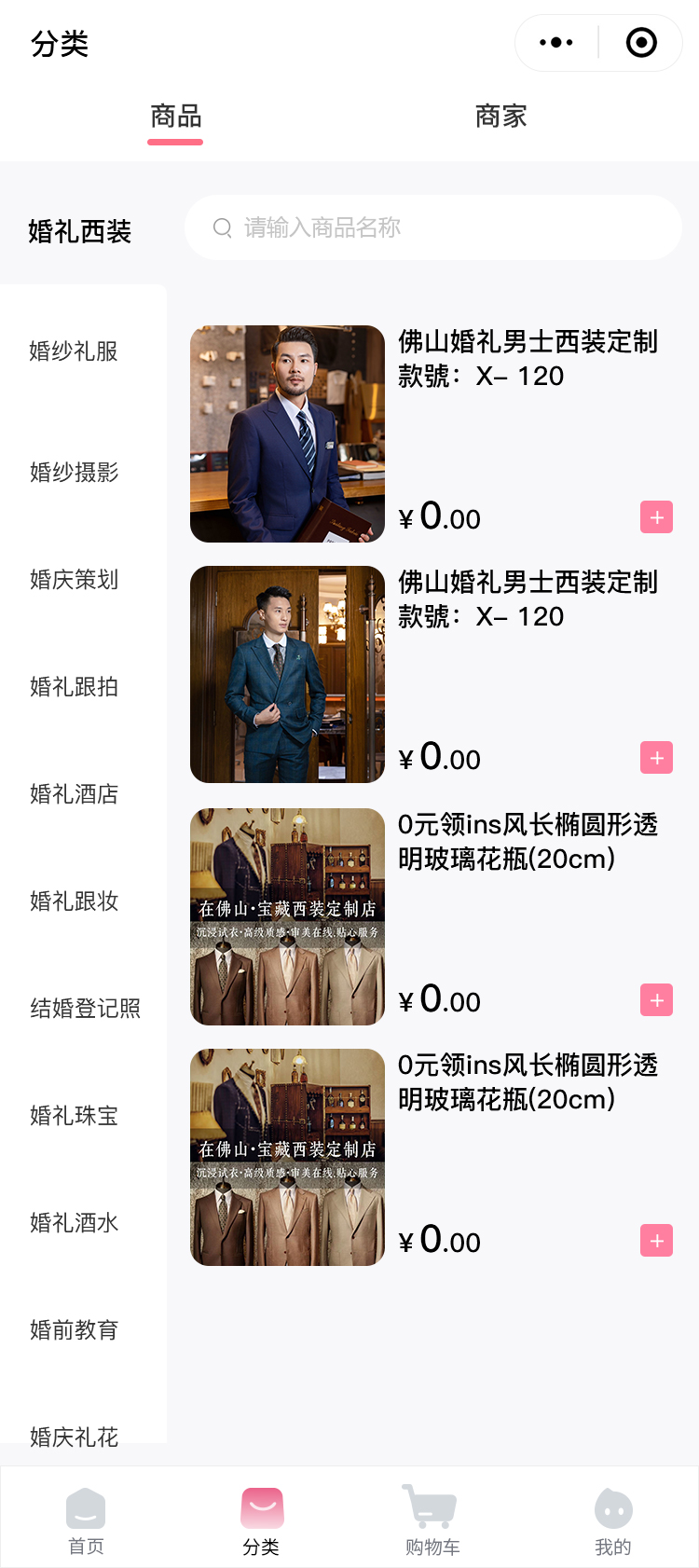Show the 婚礼跟拍 category
The image size is (699, 1568).
pyautogui.click(x=74, y=687)
